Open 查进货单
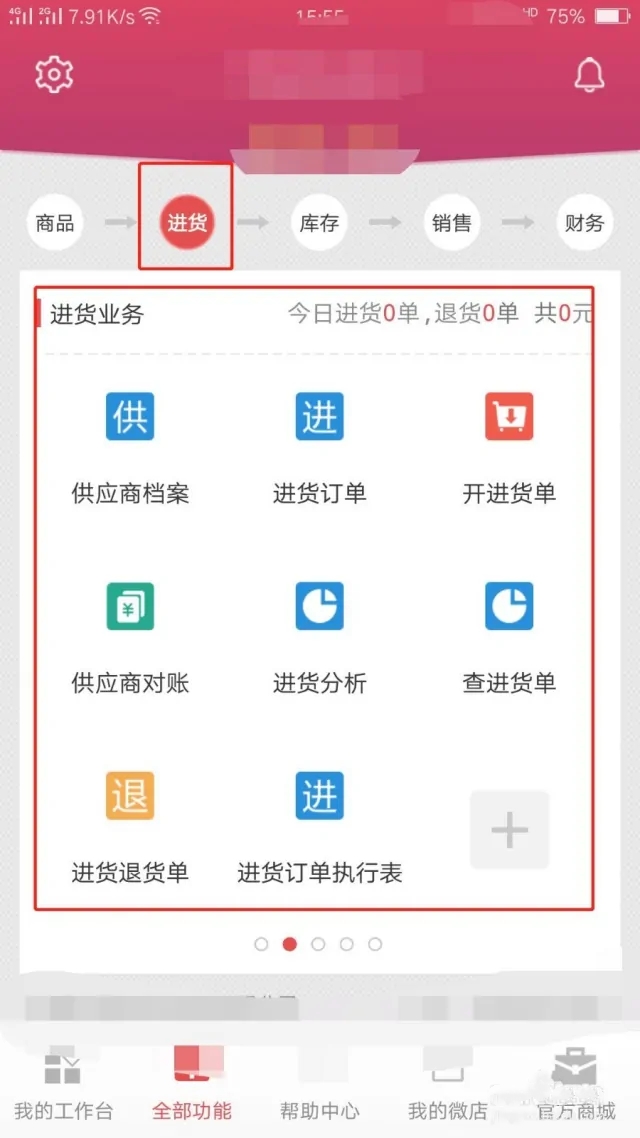Screen dimensions: 640x1138 [509, 638]
